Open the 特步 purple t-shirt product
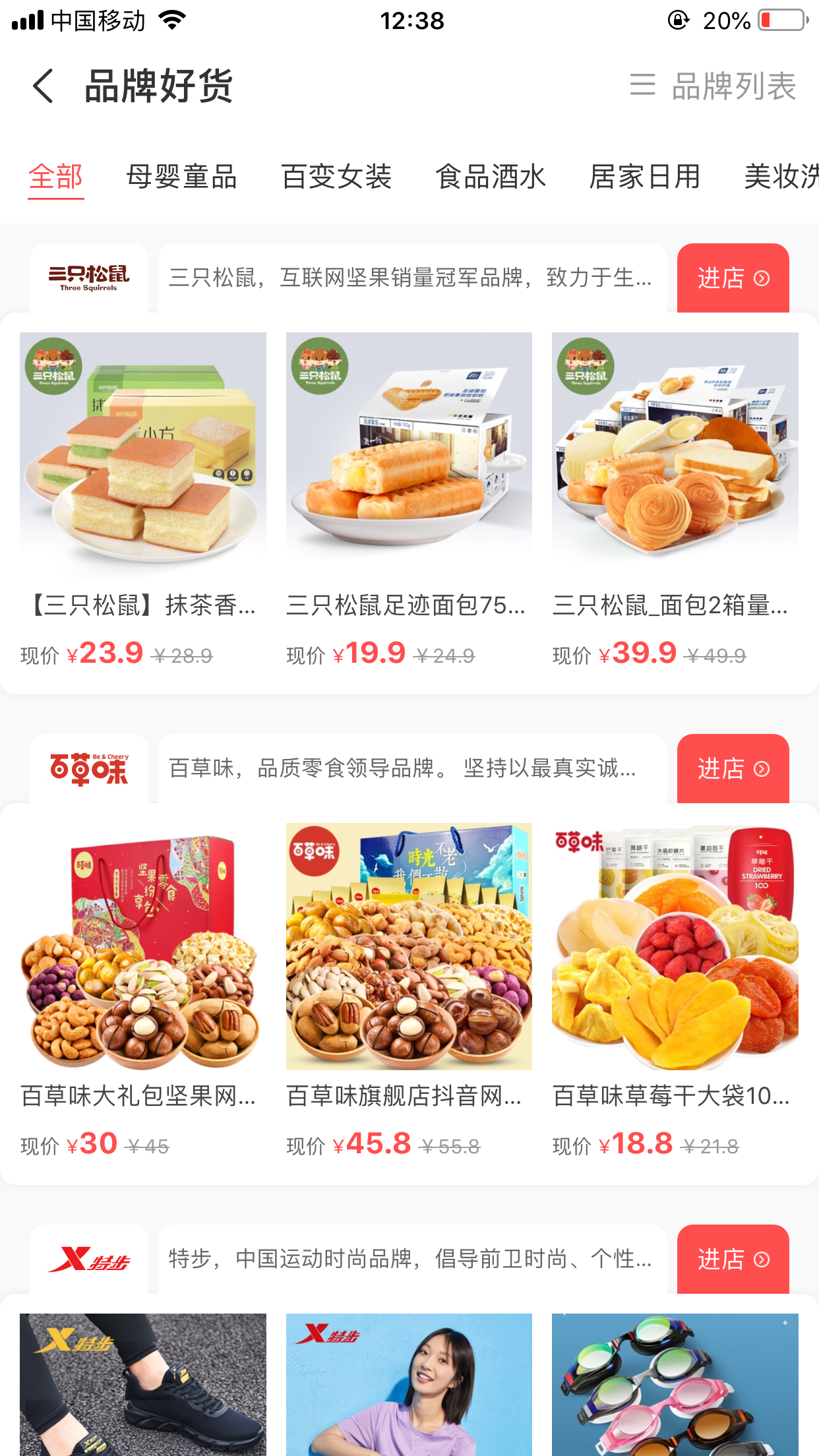This screenshot has height=1456, width=819. click(x=409, y=1385)
